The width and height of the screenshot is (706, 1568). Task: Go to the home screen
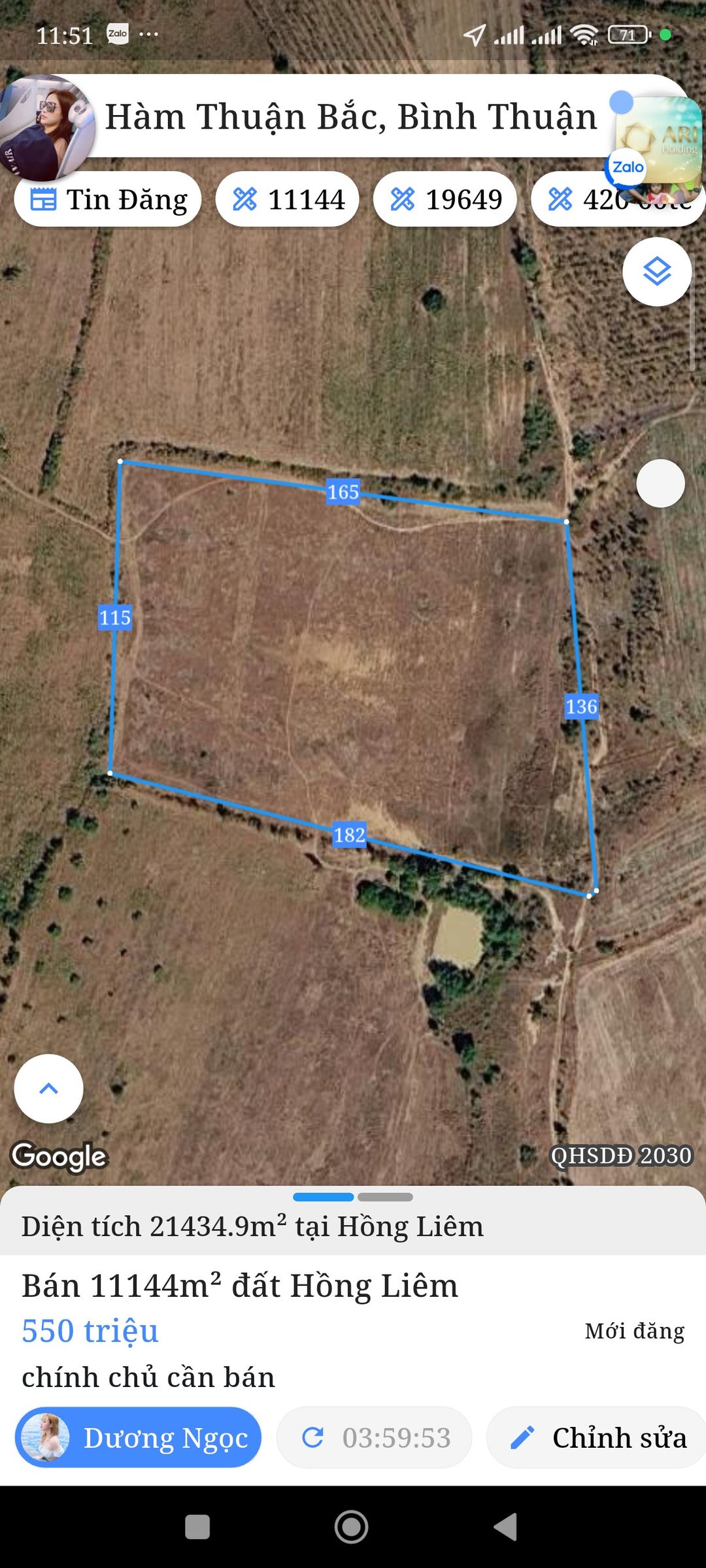[352, 1527]
